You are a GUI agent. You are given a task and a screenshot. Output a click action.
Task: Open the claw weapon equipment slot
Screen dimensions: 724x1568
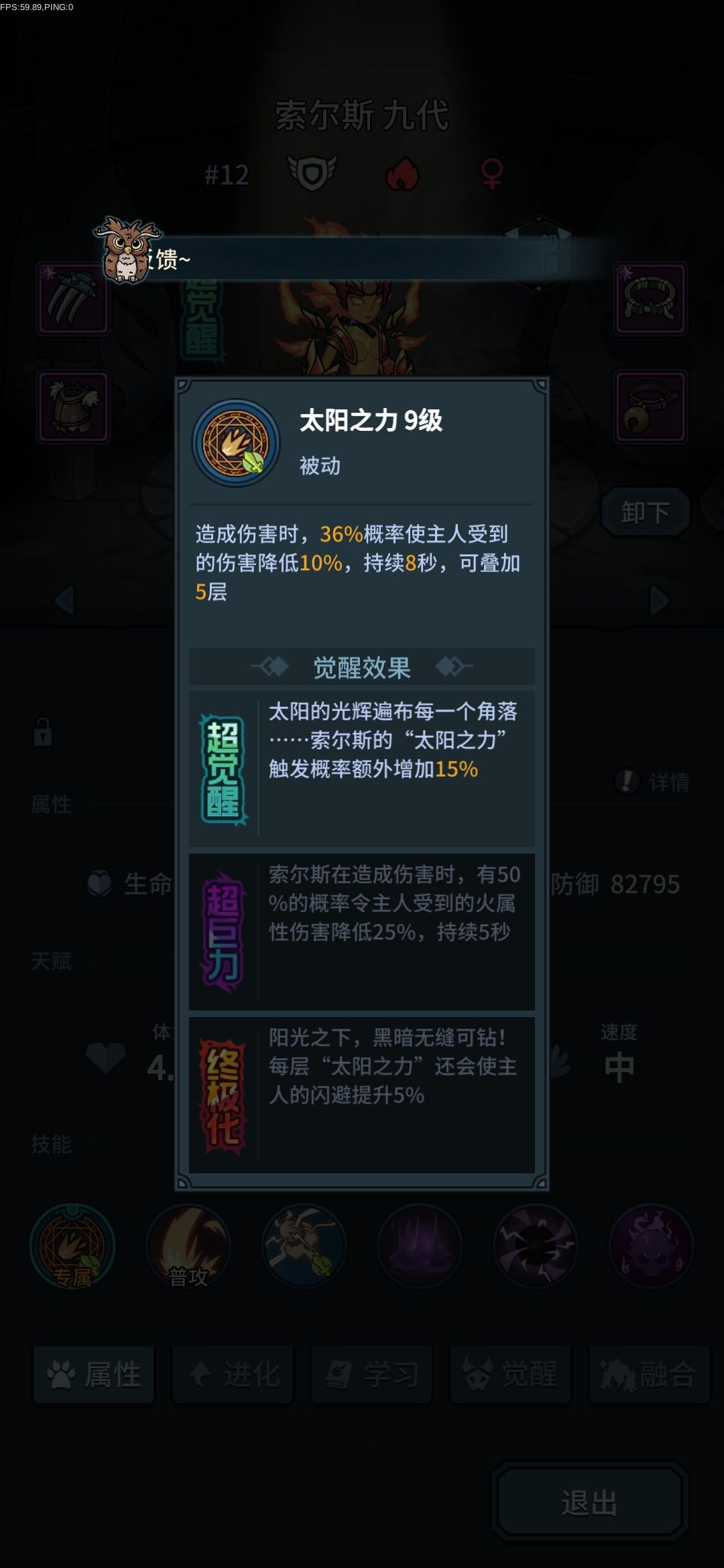(73, 298)
